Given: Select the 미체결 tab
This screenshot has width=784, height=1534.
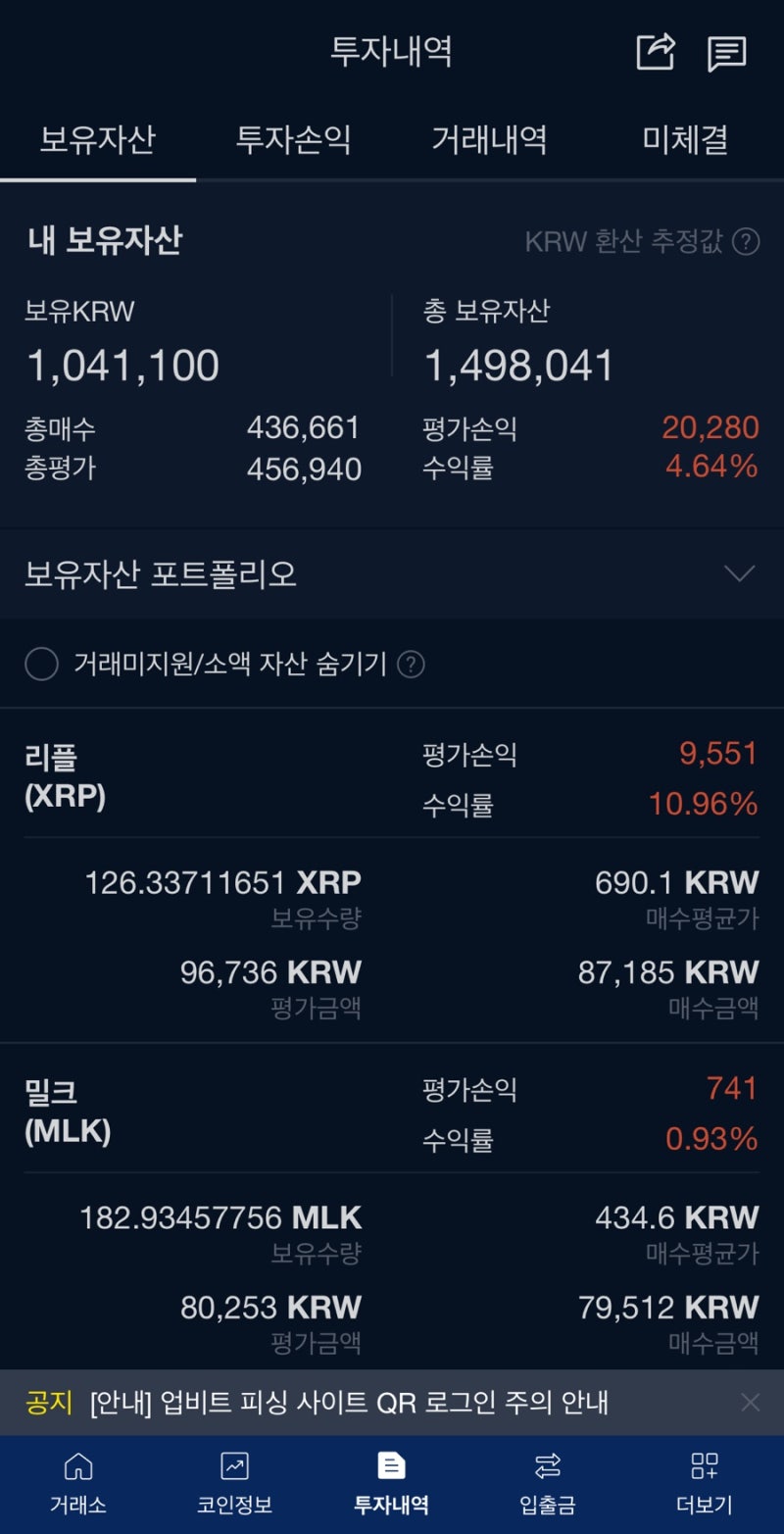Looking at the screenshot, I should (x=685, y=140).
